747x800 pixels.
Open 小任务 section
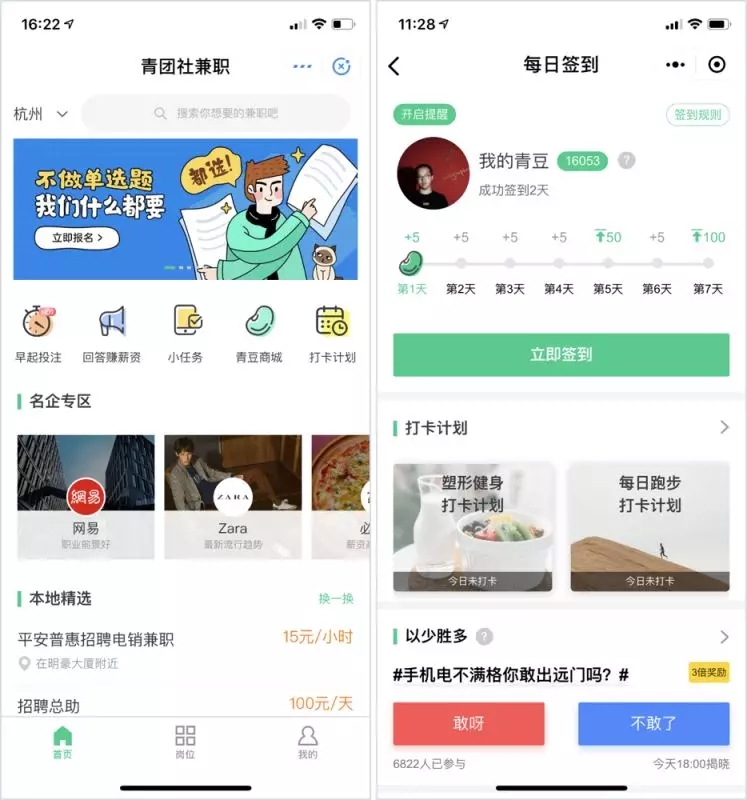tap(186, 334)
